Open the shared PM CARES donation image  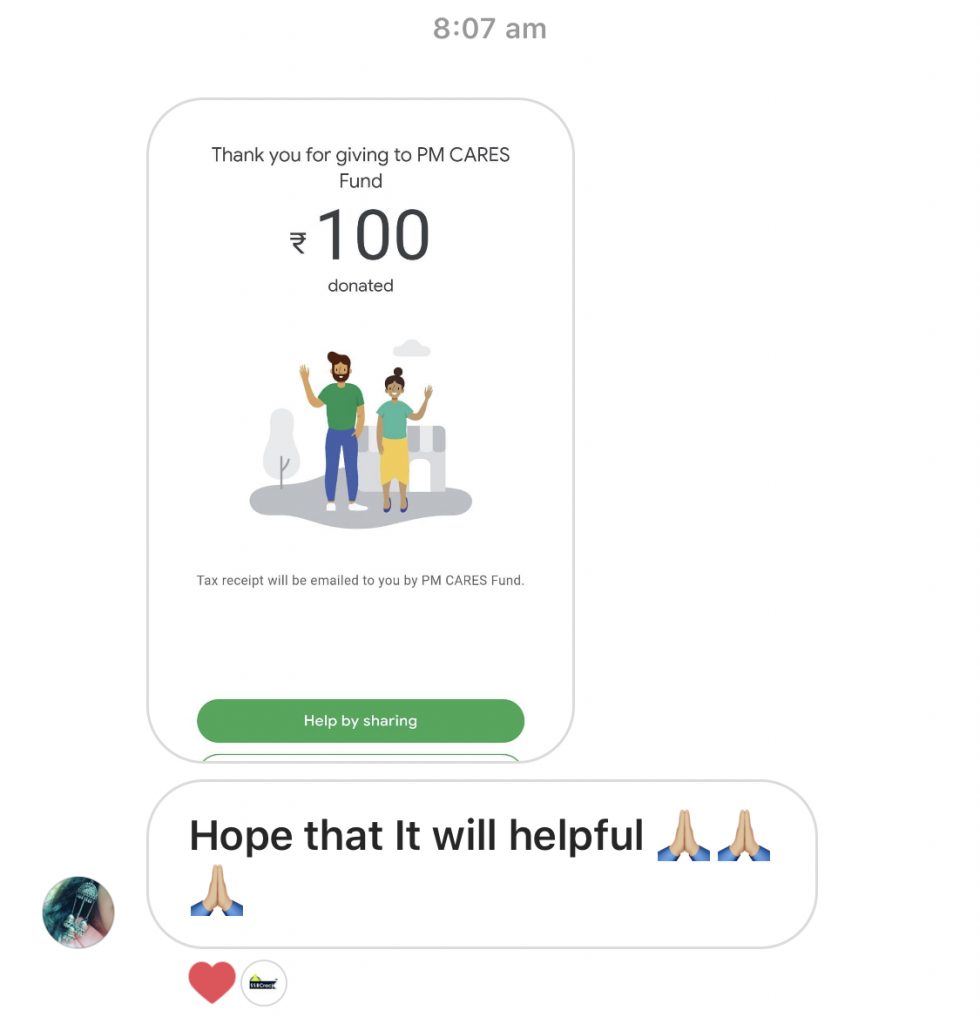(x=360, y=430)
